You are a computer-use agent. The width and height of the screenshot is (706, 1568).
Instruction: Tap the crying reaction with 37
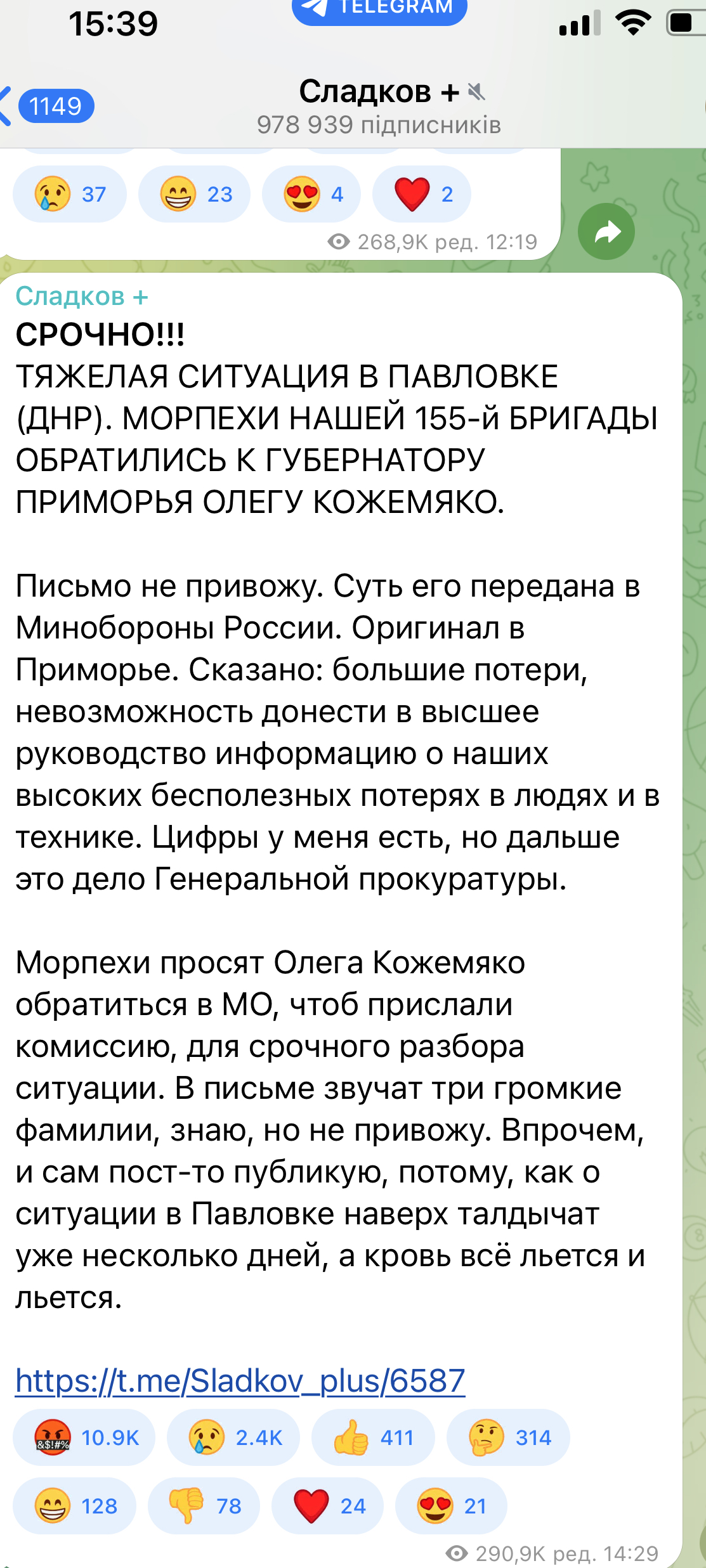(70, 194)
